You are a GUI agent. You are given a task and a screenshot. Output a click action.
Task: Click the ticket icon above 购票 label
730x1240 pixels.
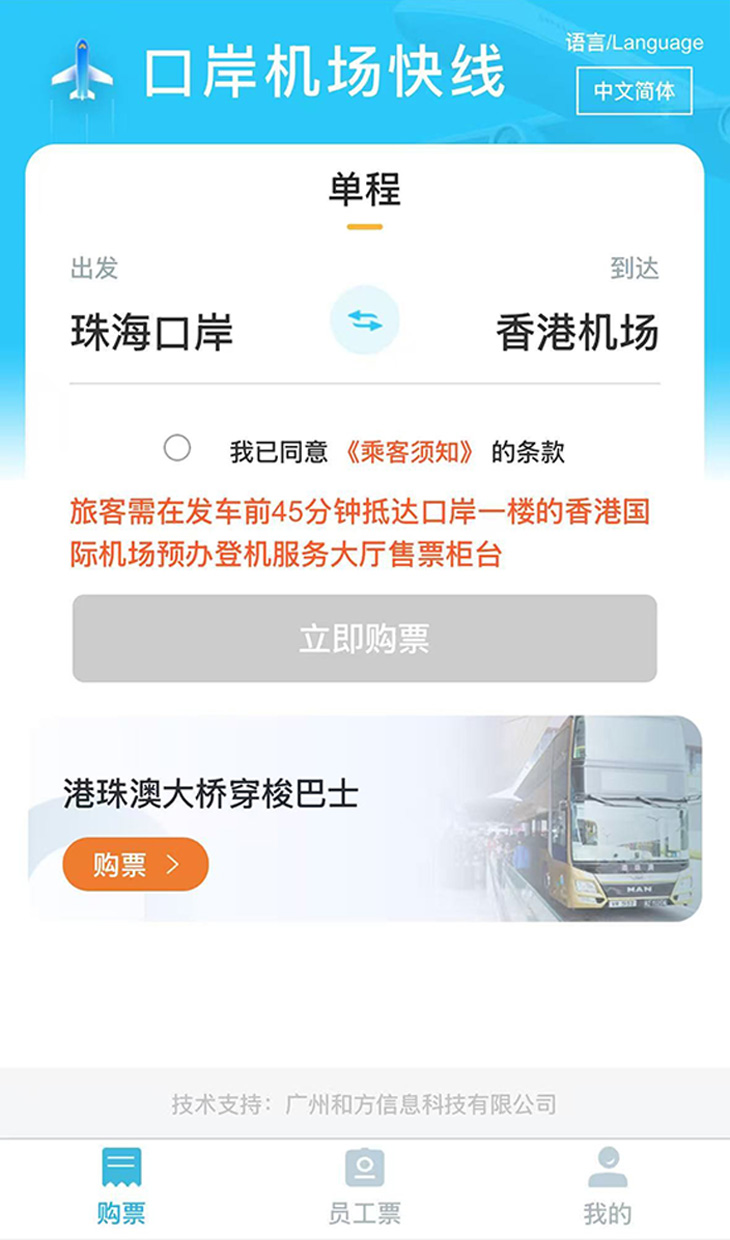[x=120, y=1165]
